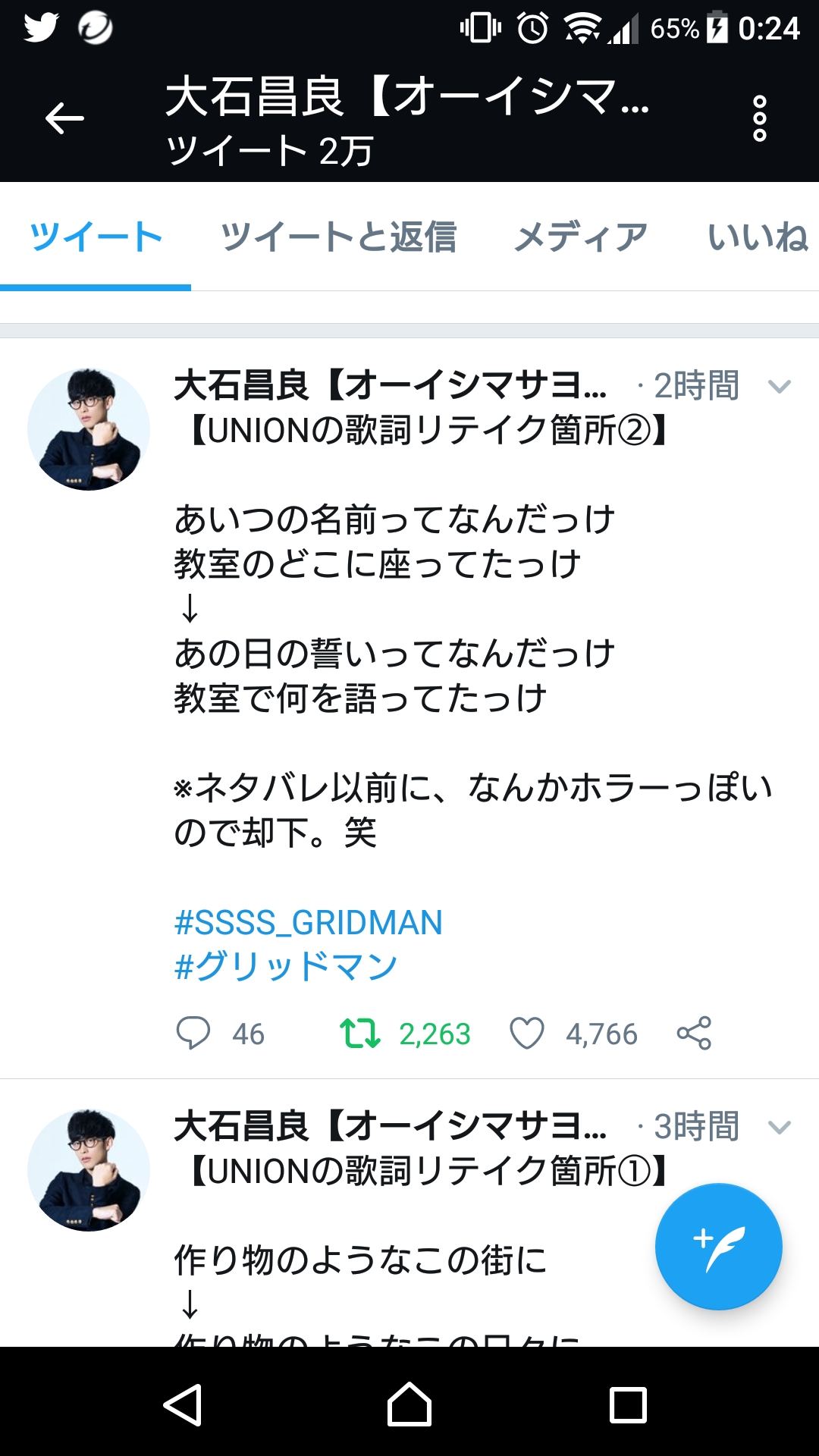Expand the dropdown arrow on the 3時間 tweet
819x1456 pixels.
point(779,1128)
